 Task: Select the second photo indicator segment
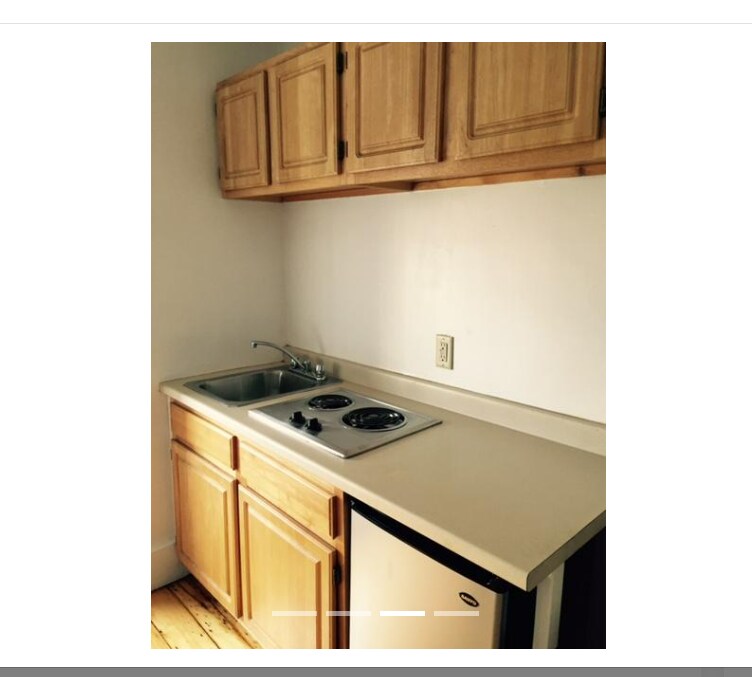(348, 613)
